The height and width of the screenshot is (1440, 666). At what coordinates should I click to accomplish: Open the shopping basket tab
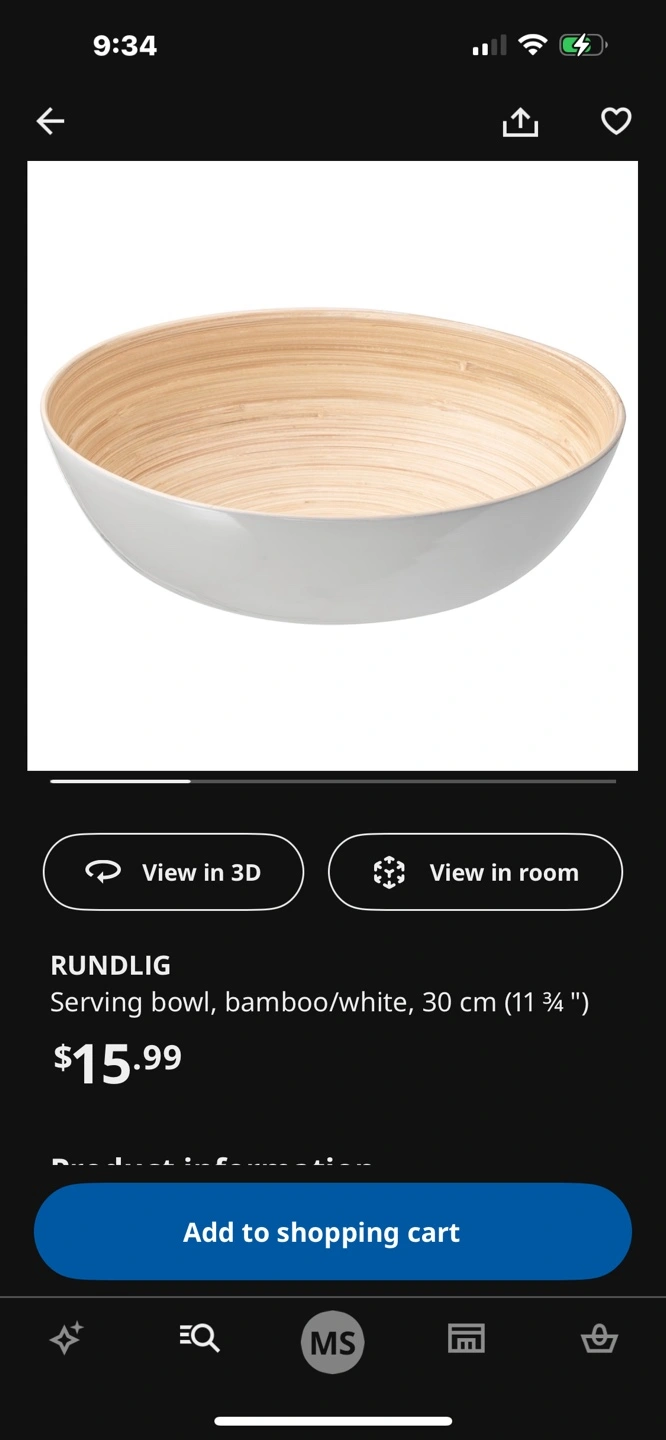coord(599,1338)
